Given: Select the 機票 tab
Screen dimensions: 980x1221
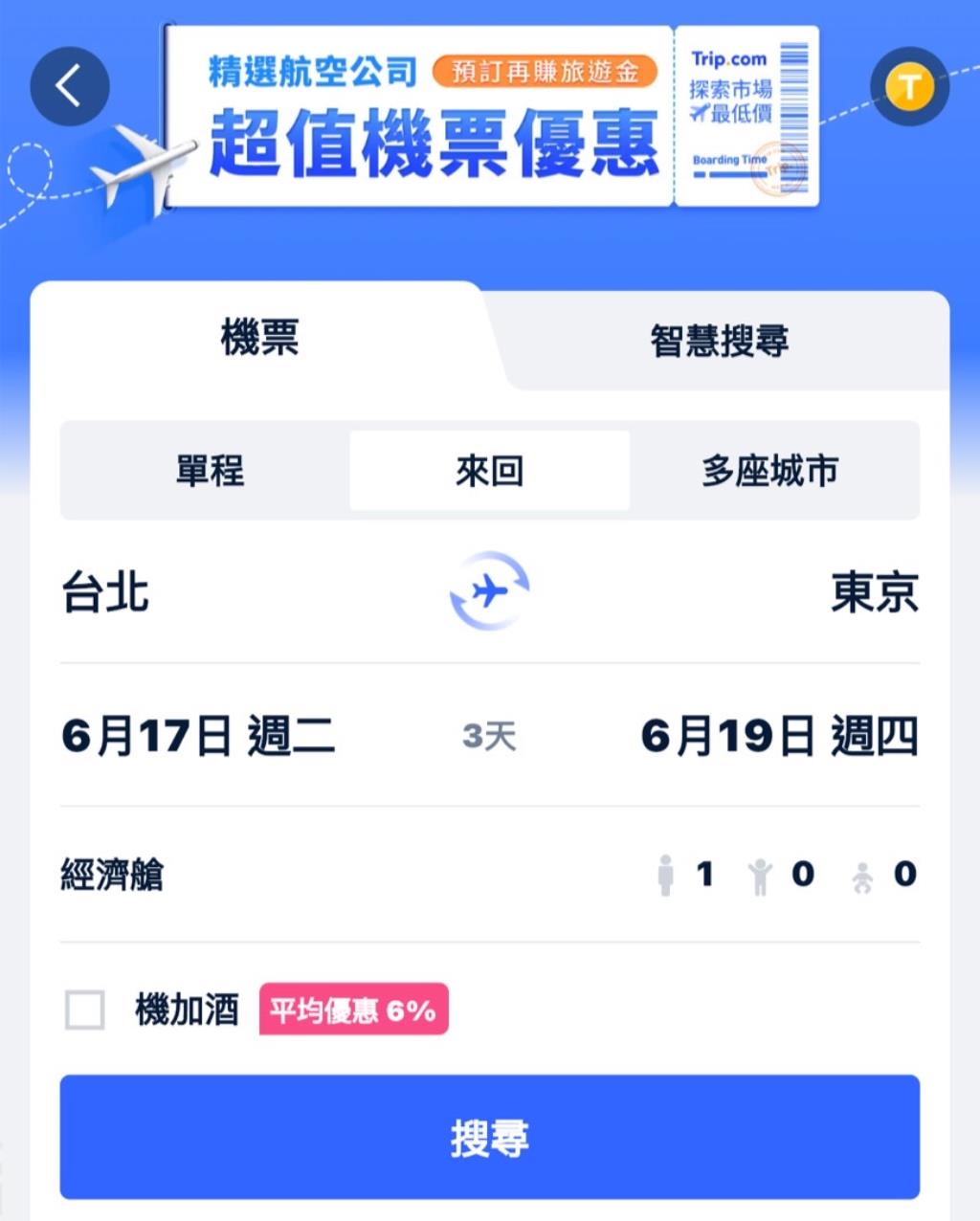Looking at the screenshot, I should click(x=259, y=338).
